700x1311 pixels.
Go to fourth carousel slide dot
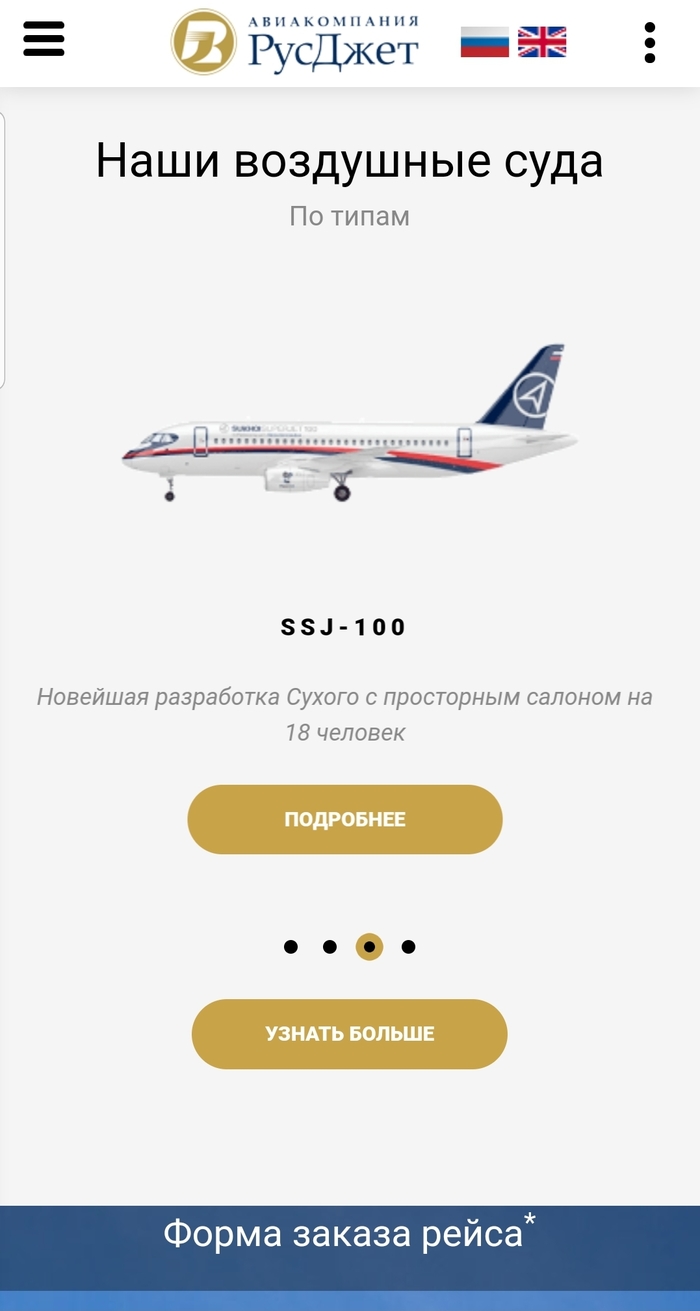click(408, 947)
